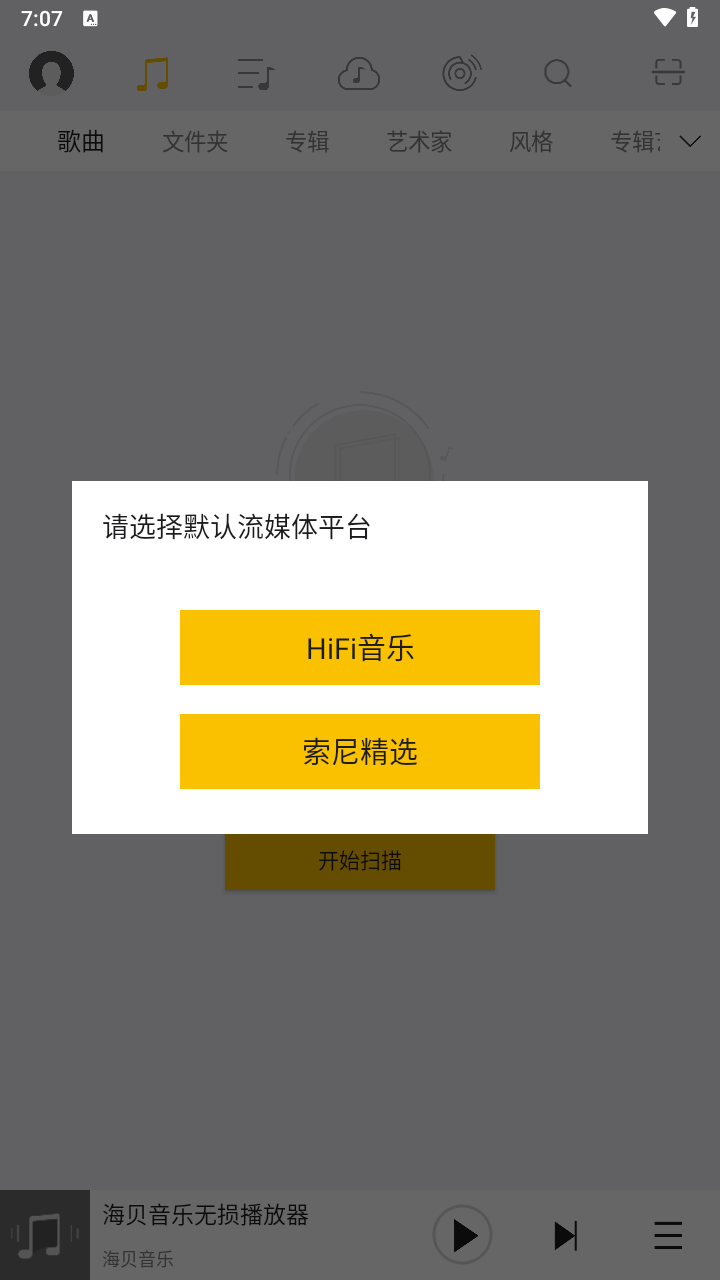The height and width of the screenshot is (1280, 720).
Task: Open the now playing album art
Action: tap(45, 1235)
